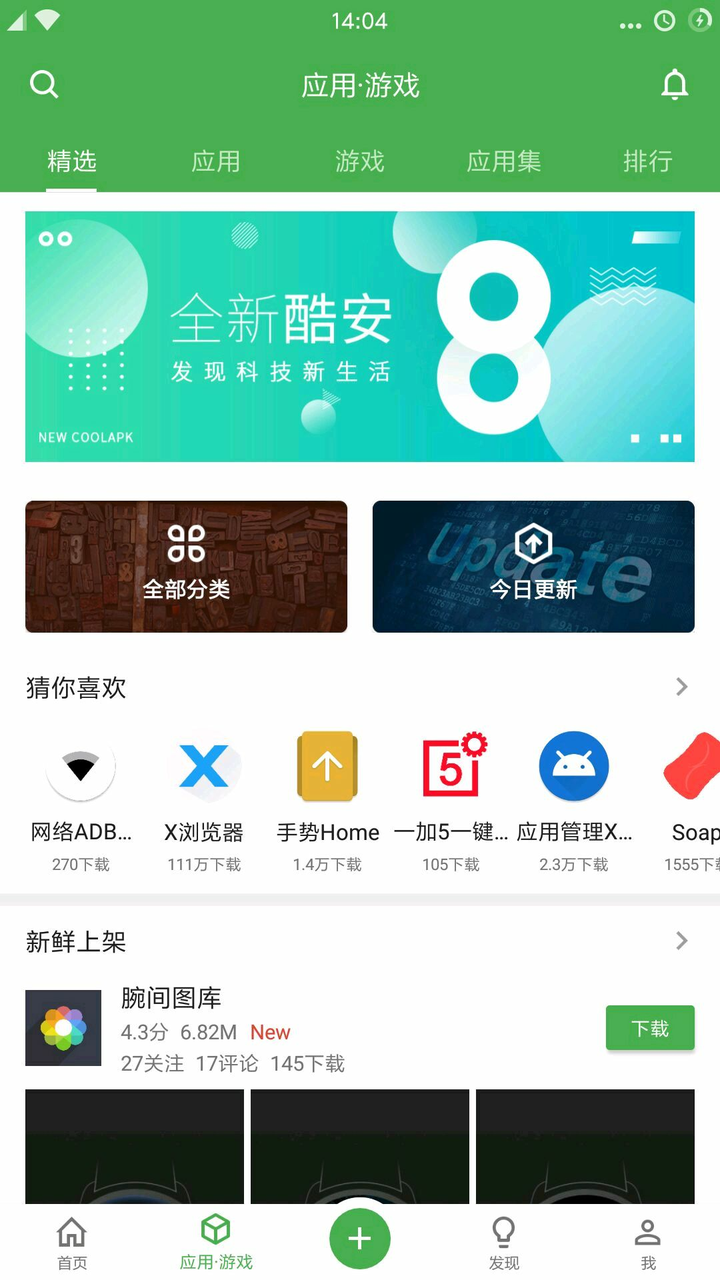
Task: Expand 新鲜上架 new releases list
Action: tap(681, 941)
